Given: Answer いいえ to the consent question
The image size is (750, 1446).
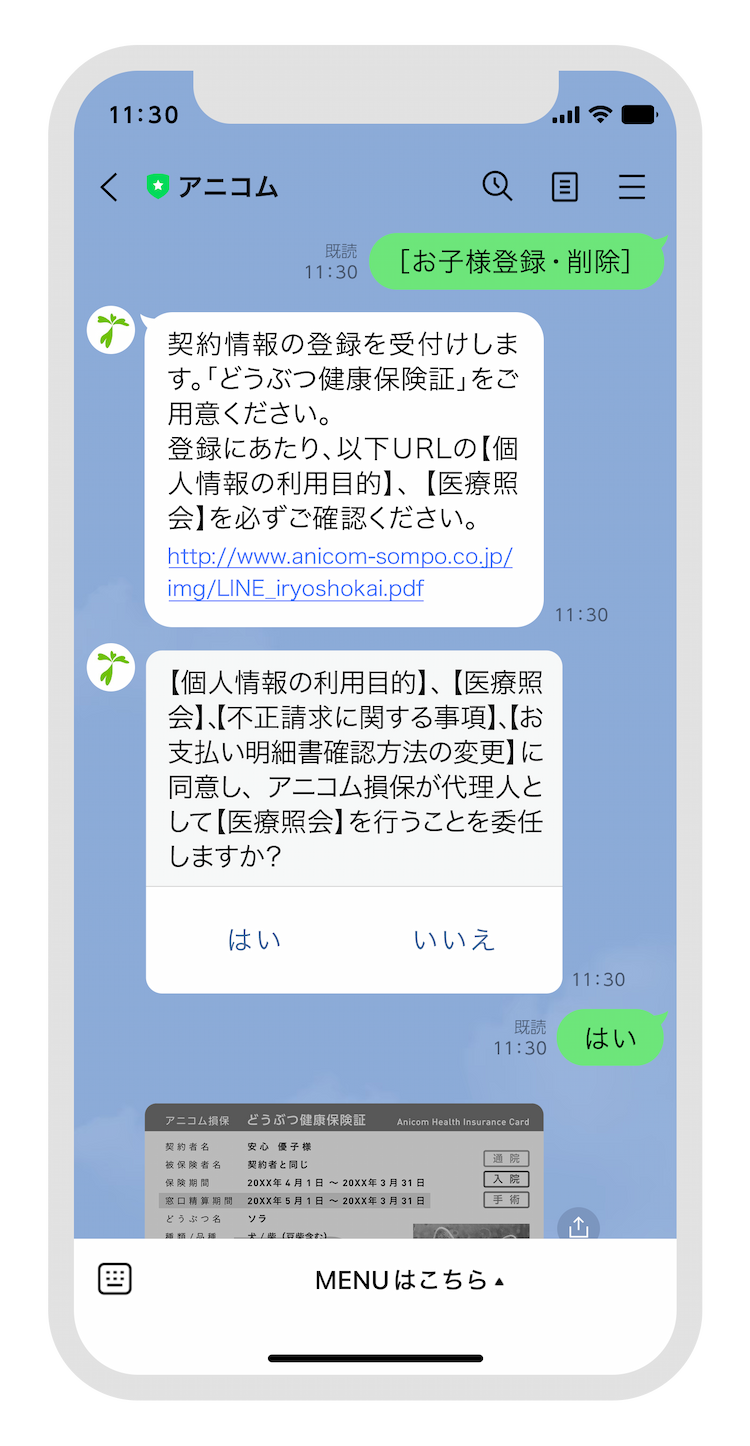Looking at the screenshot, I should pos(454,940).
